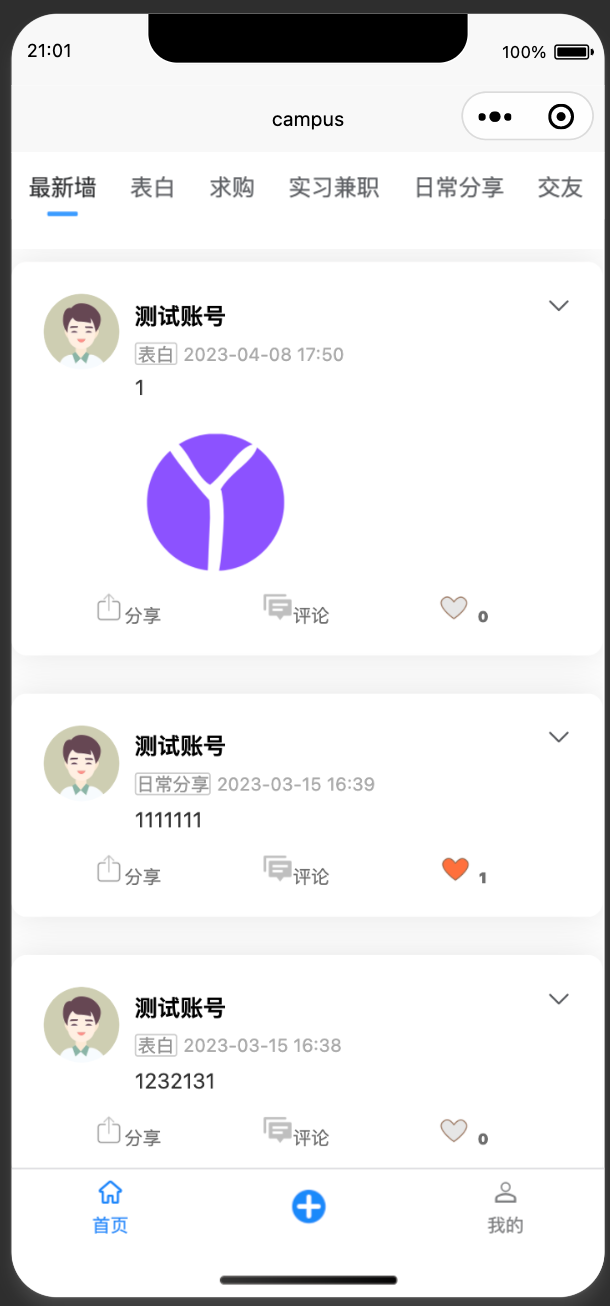Share the 1111111 post
This screenshot has width=610, height=1306.
pyautogui.click(x=128, y=871)
